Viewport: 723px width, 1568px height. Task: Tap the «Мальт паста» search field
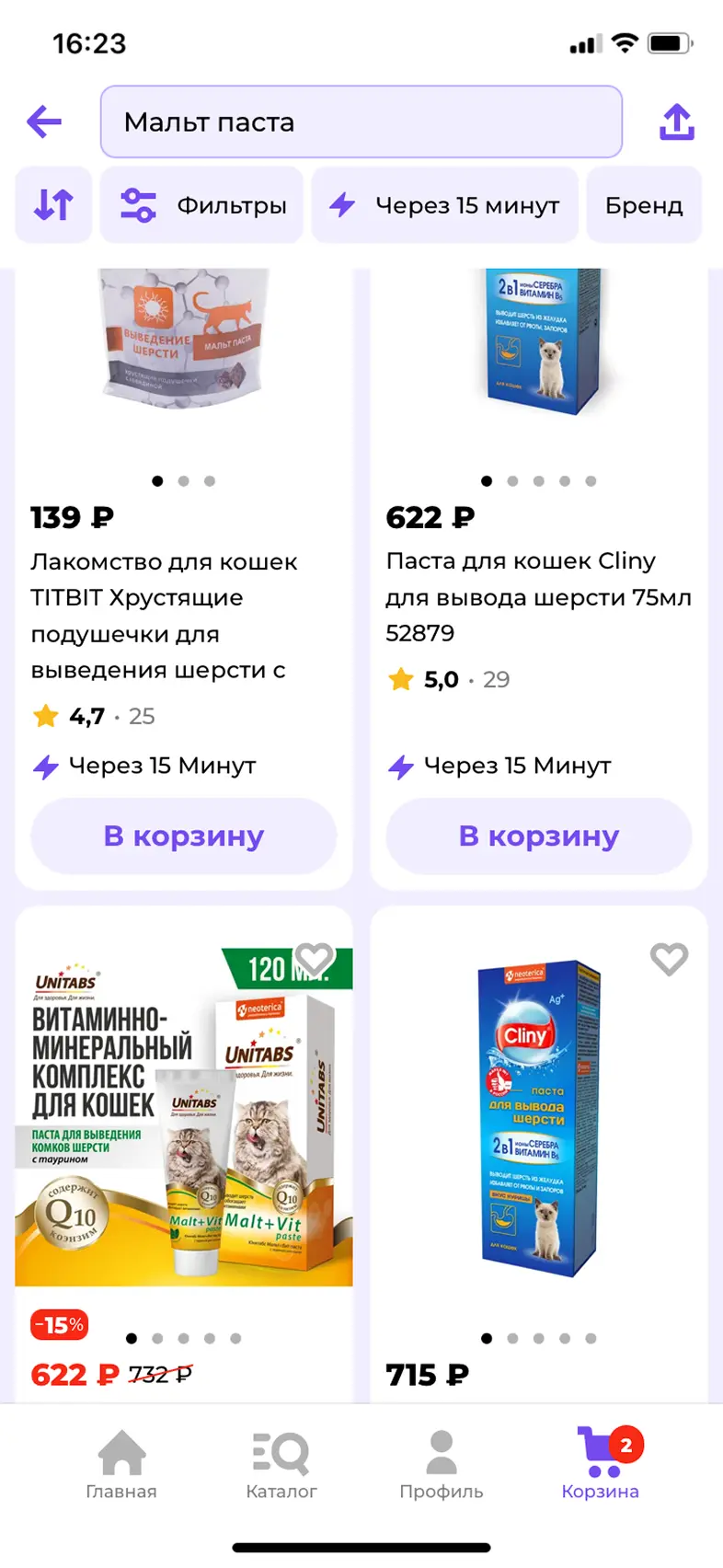[361, 121]
